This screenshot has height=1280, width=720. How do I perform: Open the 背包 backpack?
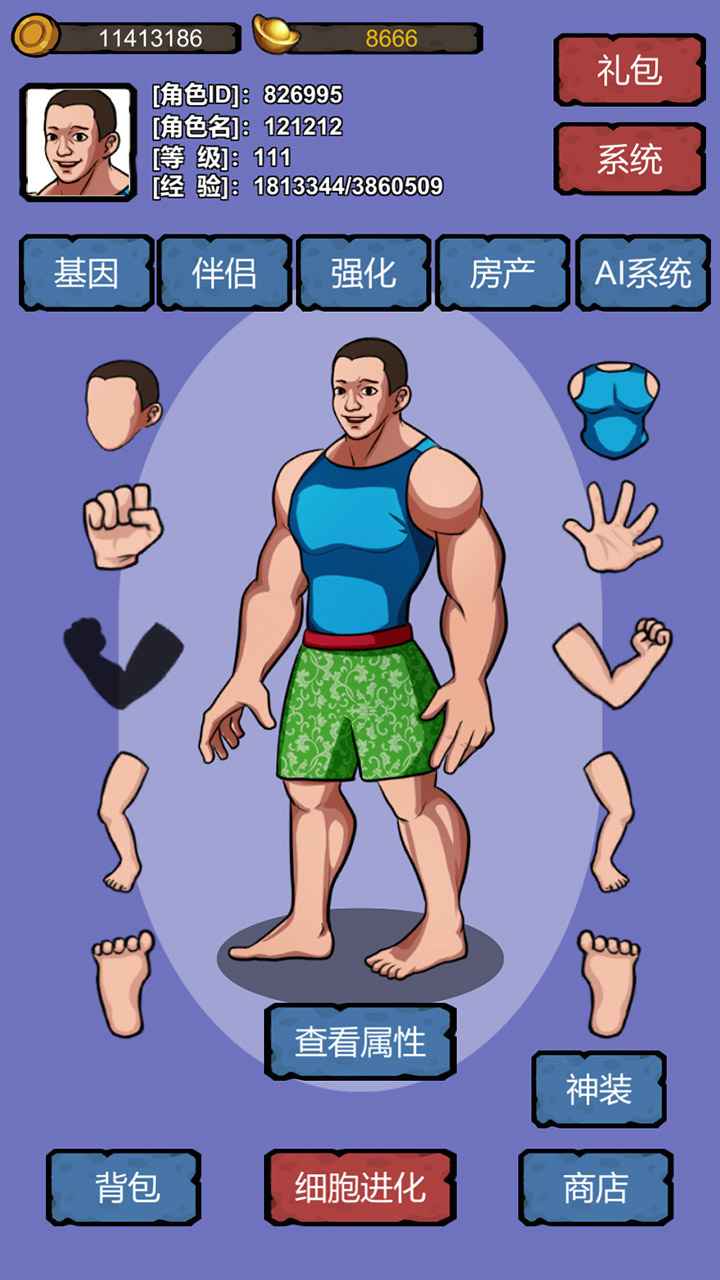[x=125, y=1187]
